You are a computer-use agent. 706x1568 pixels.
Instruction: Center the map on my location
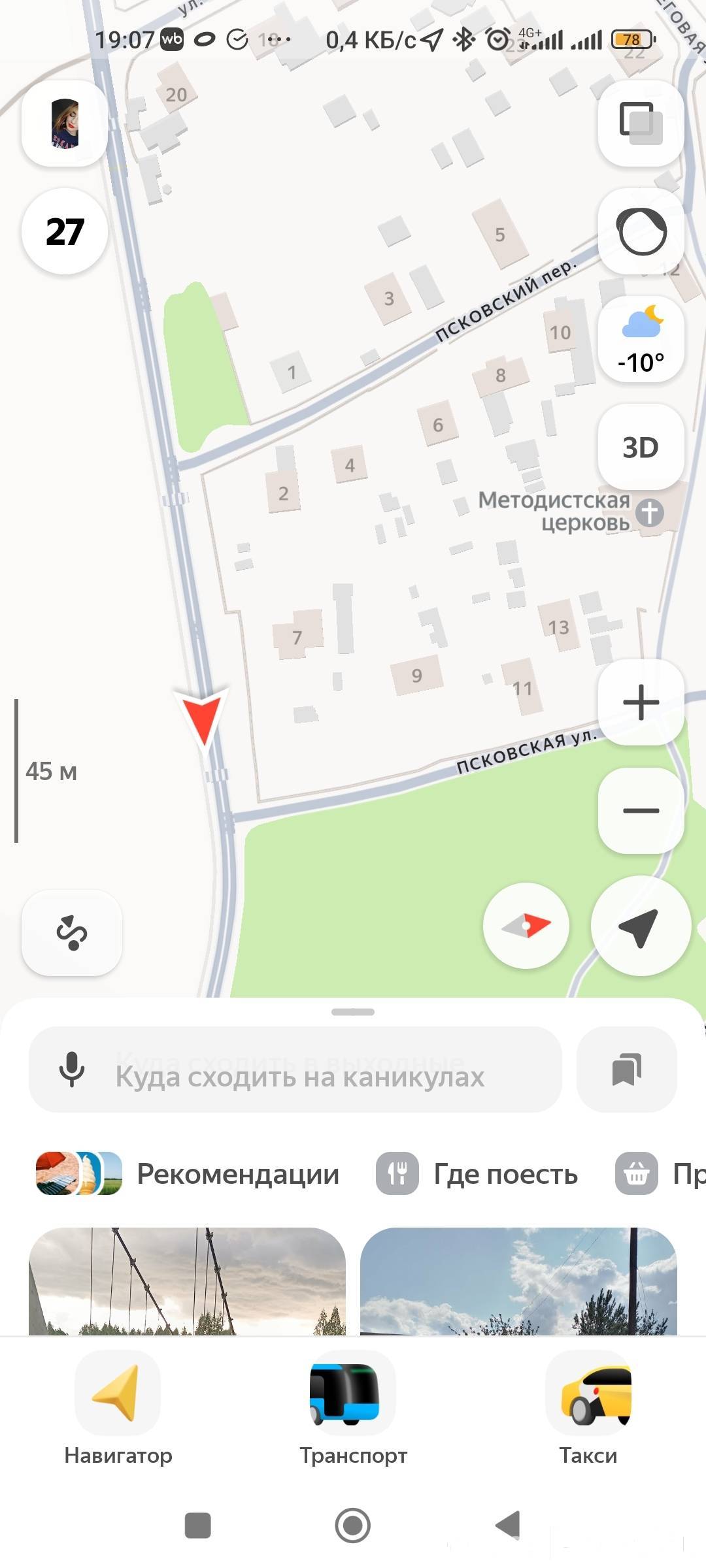641,926
